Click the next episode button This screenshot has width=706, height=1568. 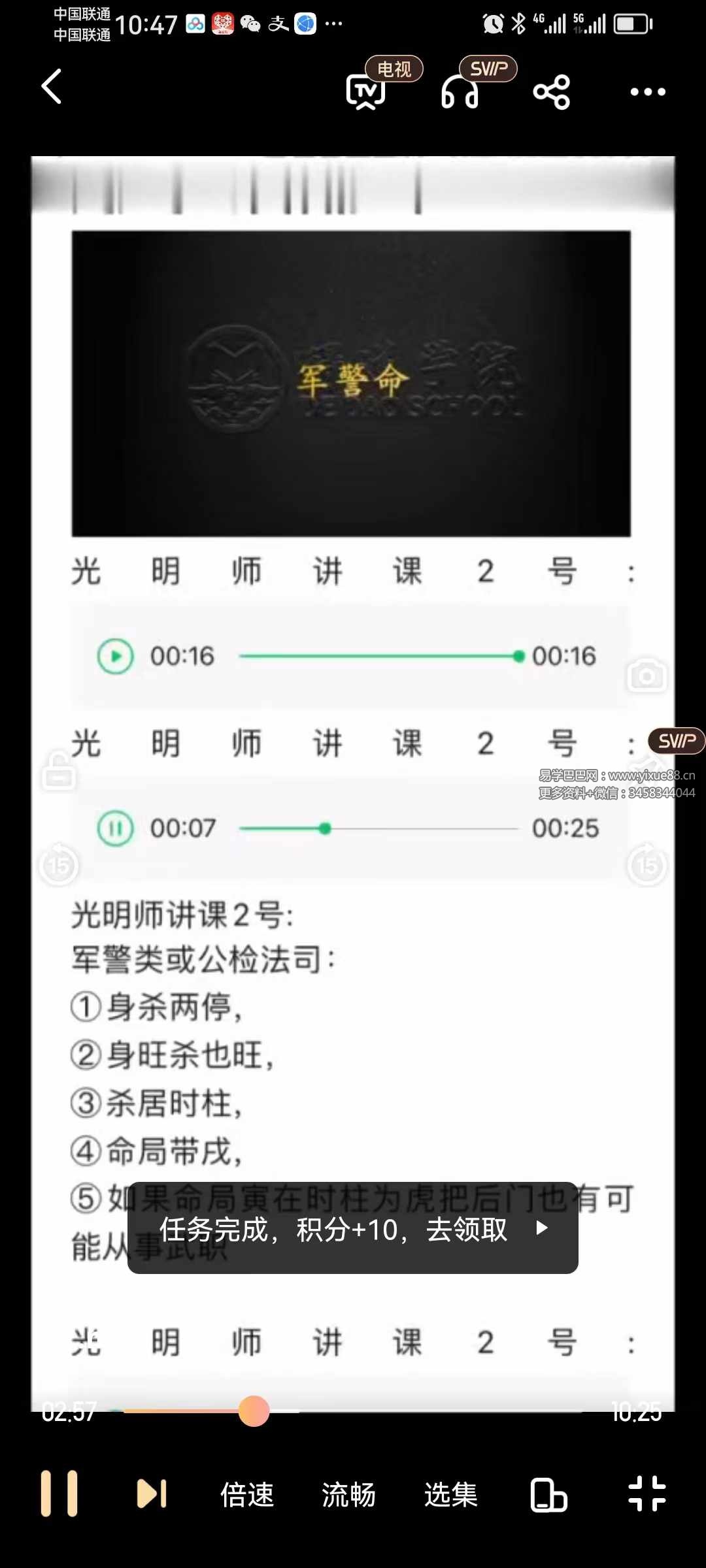(x=152, y=1494)
